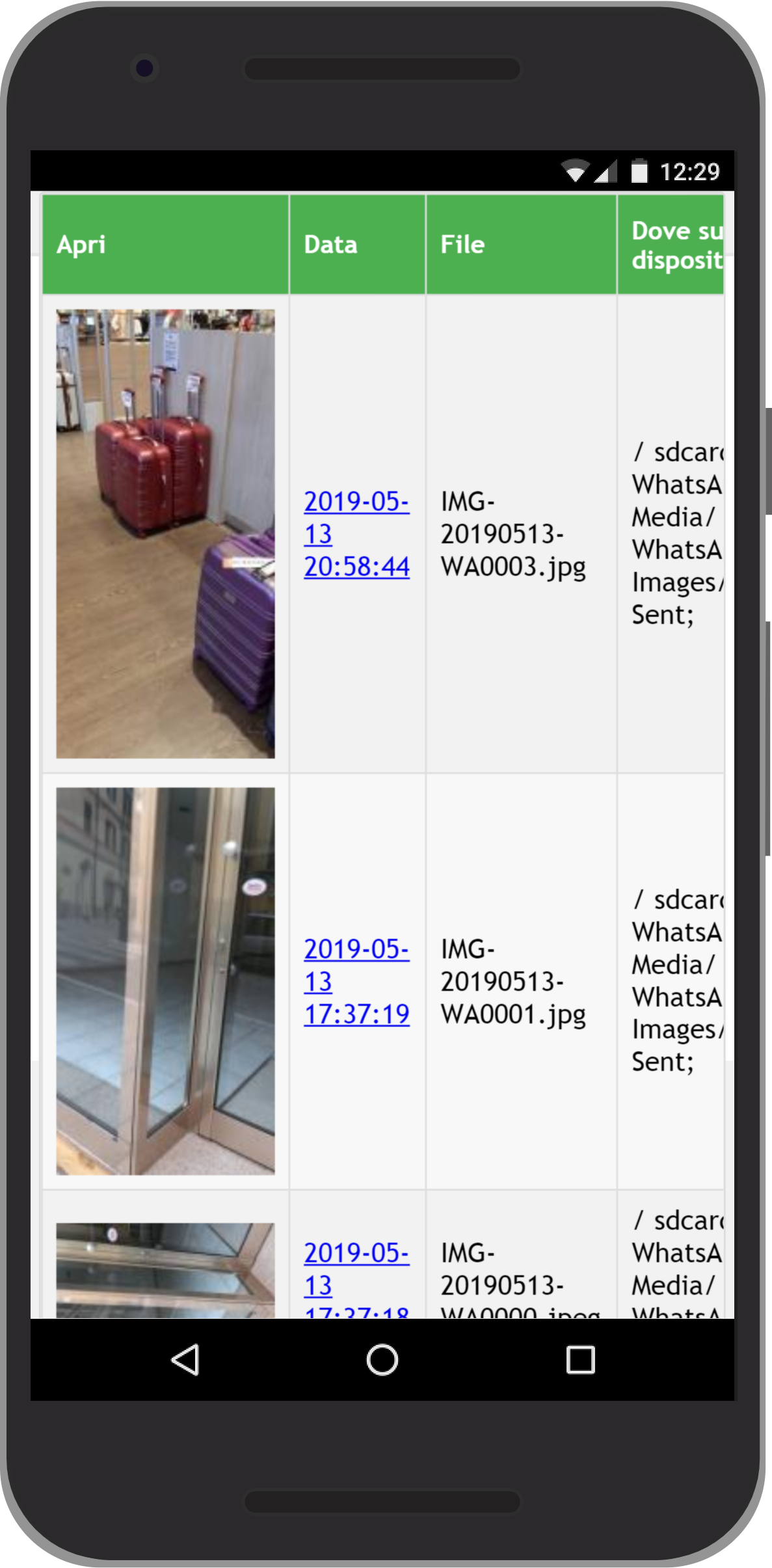Open the 2019-05-13 17:37:19 date link
This screenshot has width=772, height=1568.
click(356, 982)
